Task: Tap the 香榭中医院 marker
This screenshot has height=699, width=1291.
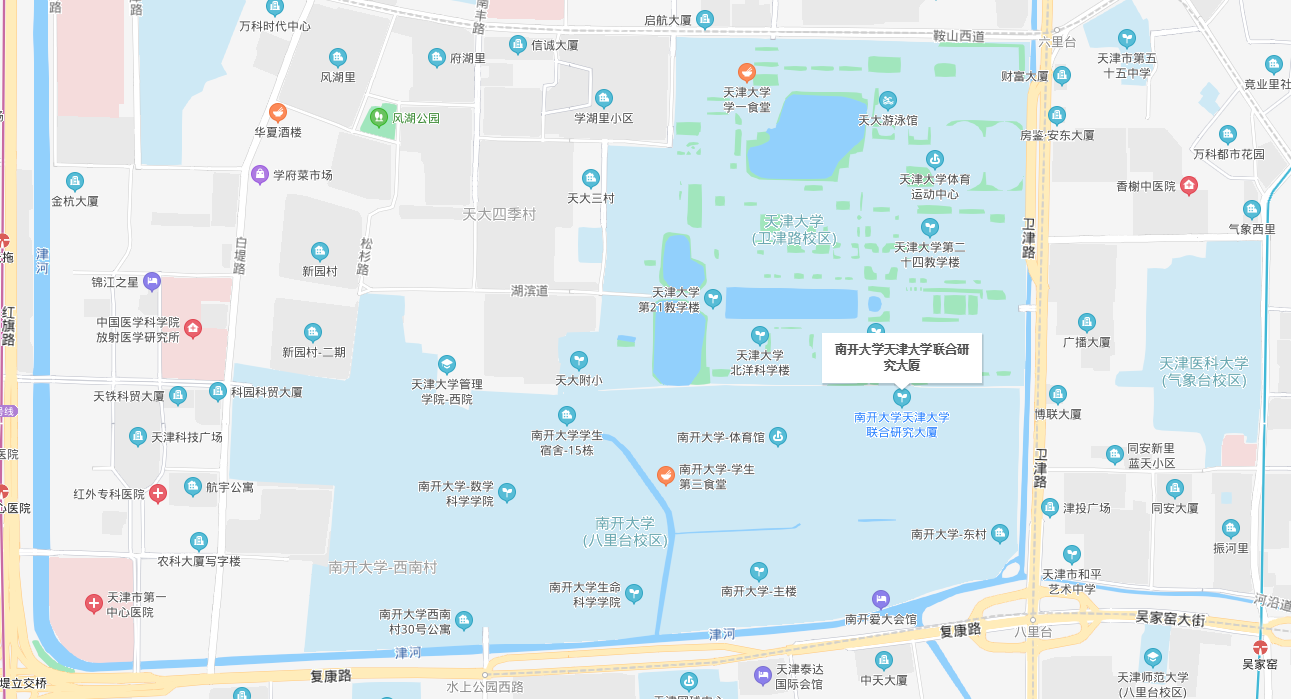Action: click(1188, 185)
